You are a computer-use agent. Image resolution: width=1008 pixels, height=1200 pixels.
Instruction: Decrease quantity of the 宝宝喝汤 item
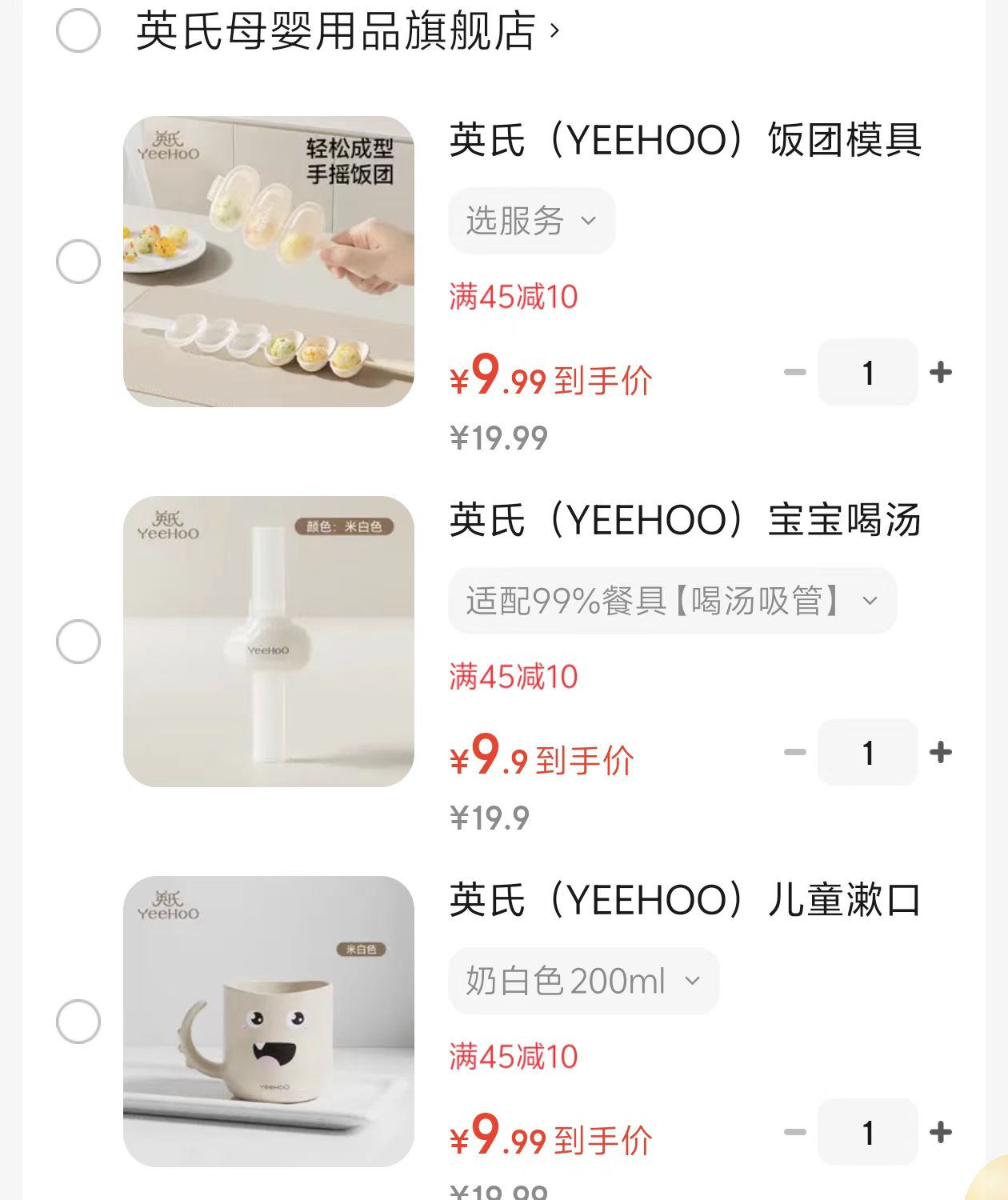(x=794, y=752)
